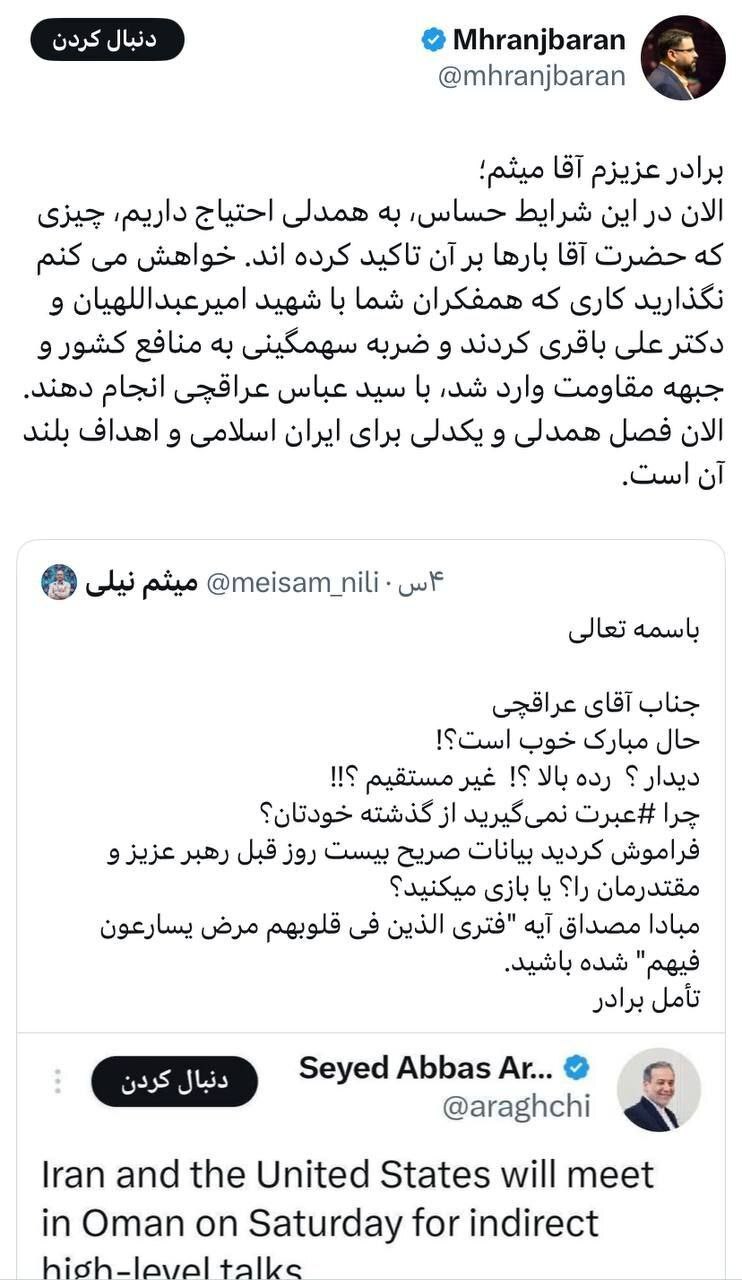Click the Seyed Abbas Ar... display name
The image size is (742, 1280).
[x=425, y=1068]
